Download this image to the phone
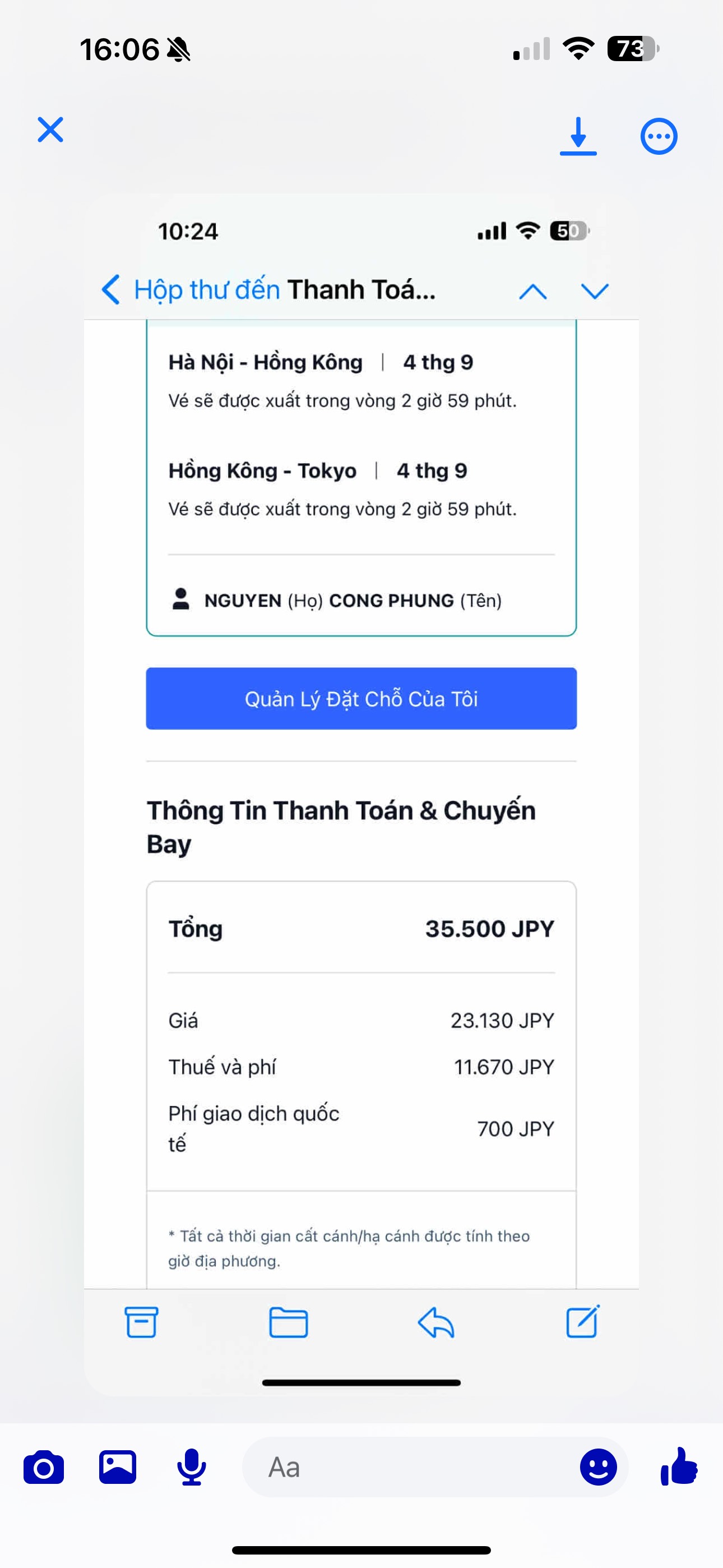The image size is (723, 1568). pos(578,136)
